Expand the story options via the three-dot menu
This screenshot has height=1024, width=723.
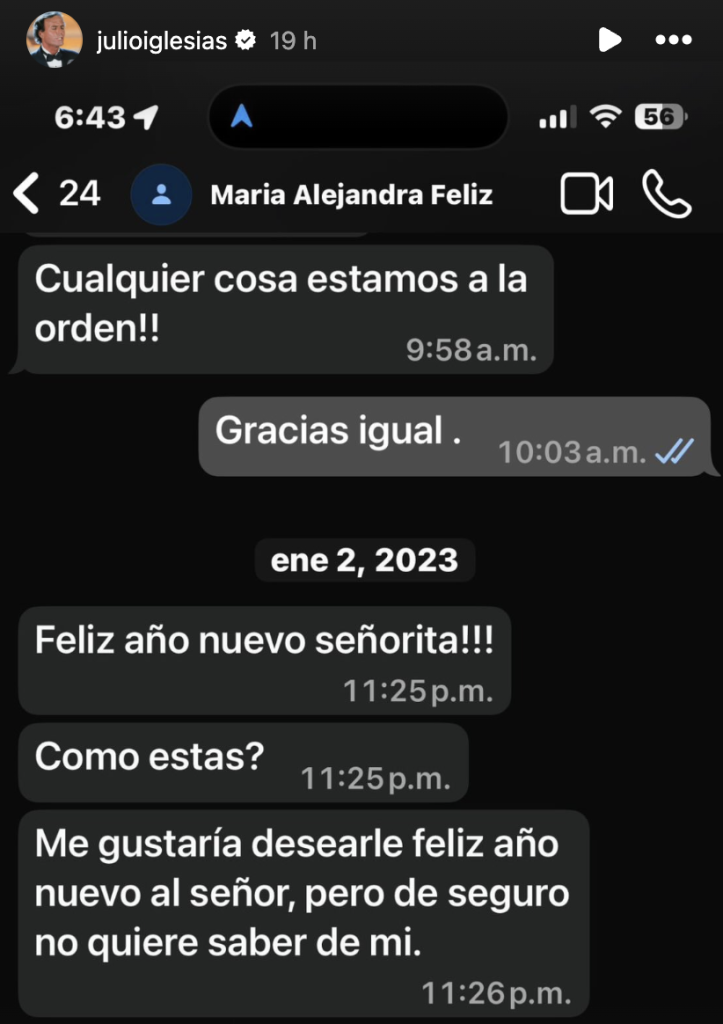click(671, 40)
